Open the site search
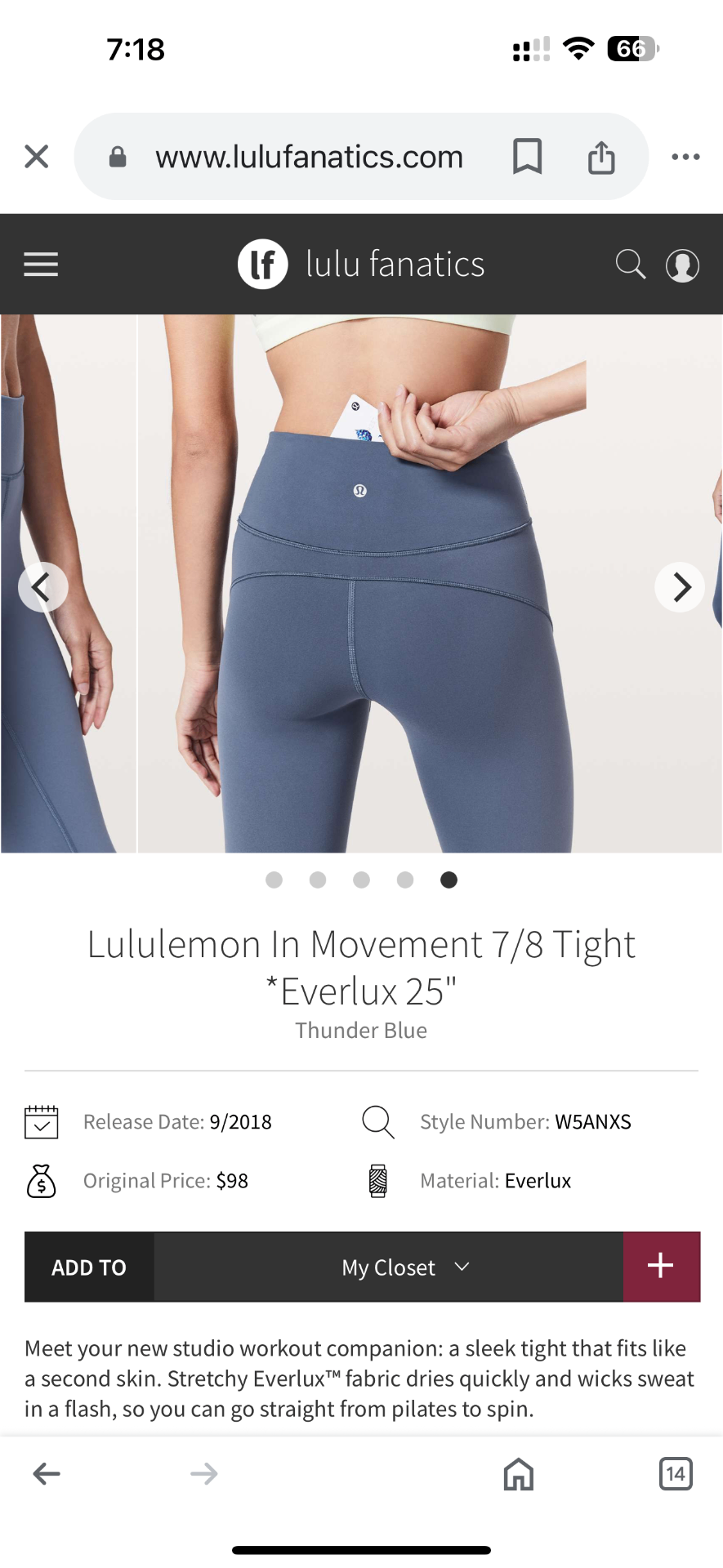The width and height of the screenshot is (723, 1568). [x=630, y=265]
